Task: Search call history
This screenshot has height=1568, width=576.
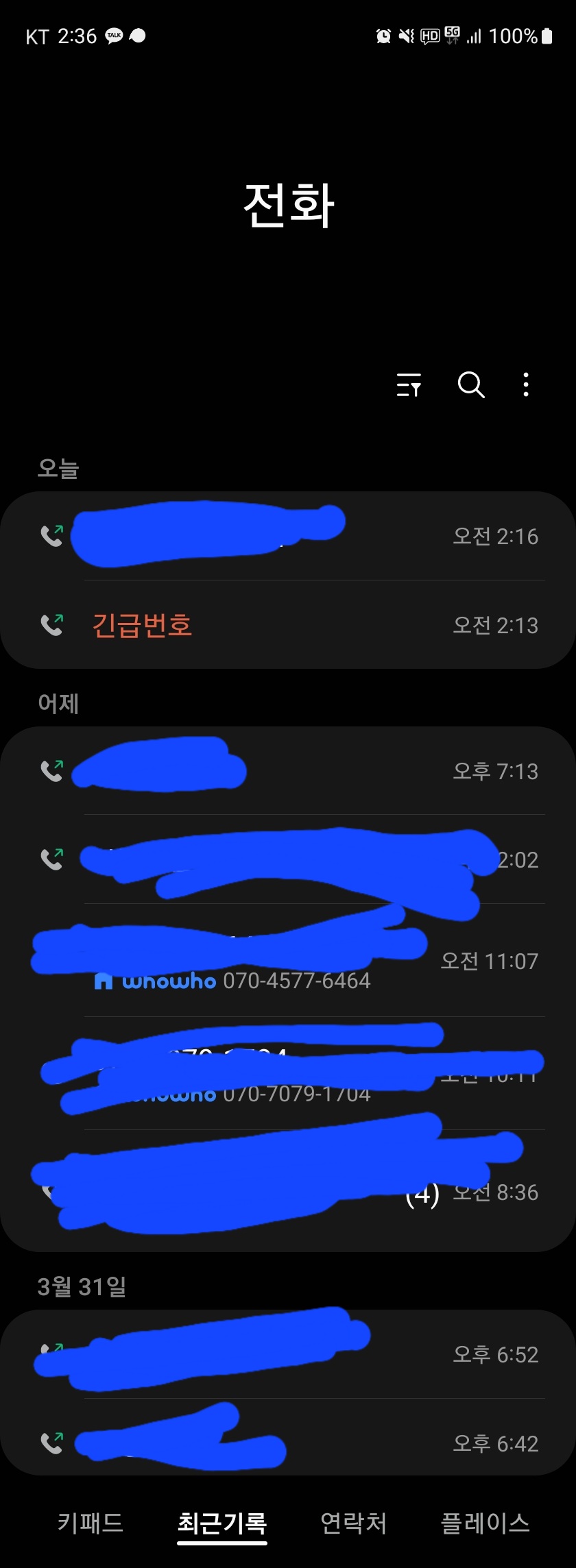Action: point(471,385)
